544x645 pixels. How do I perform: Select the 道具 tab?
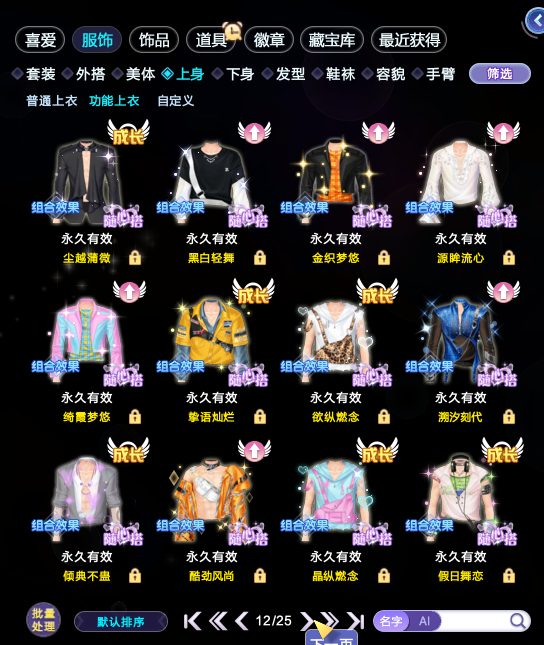[211, 40]
